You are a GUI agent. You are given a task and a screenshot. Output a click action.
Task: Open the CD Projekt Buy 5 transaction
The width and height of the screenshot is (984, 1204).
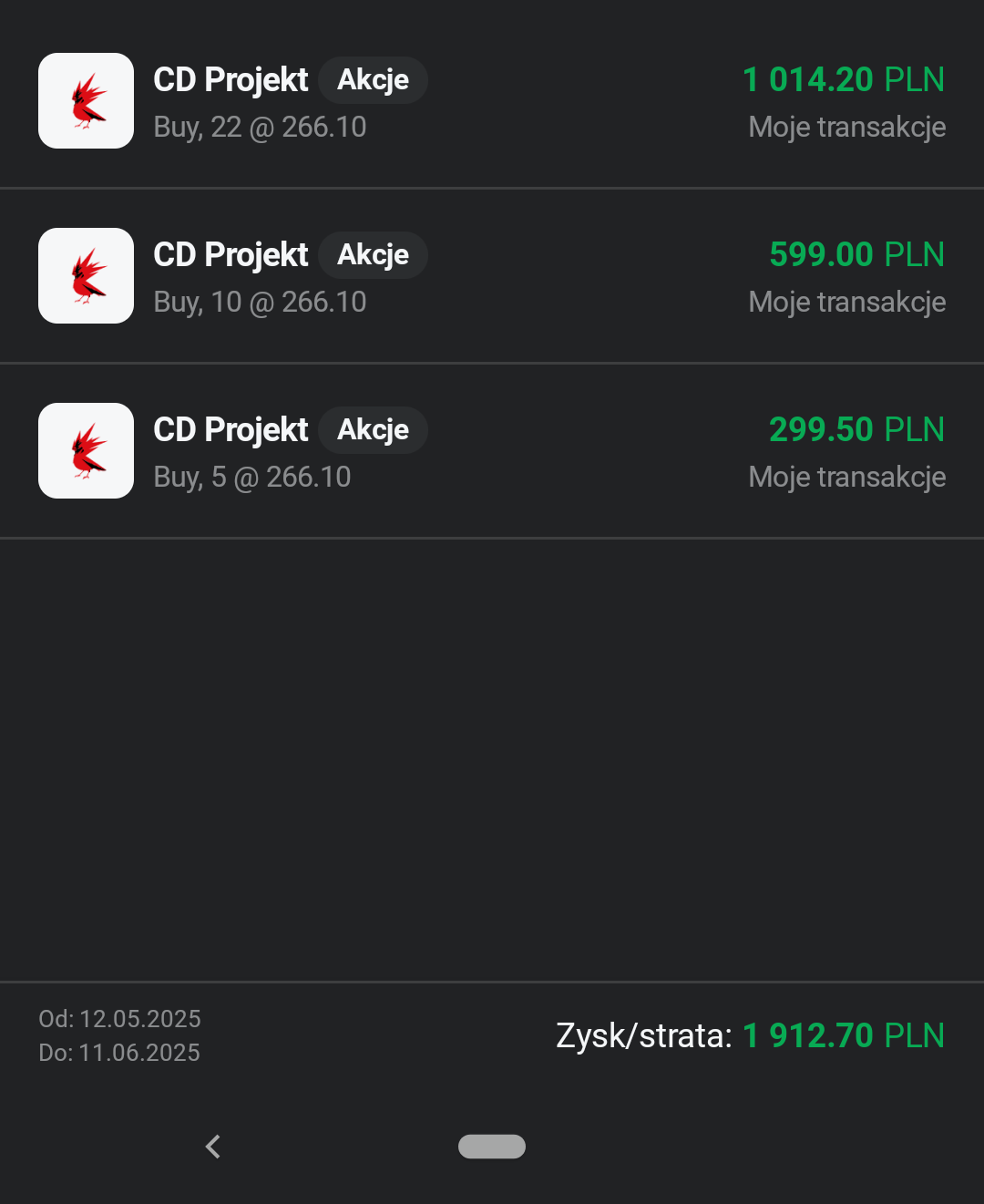(x=492, y=451)
